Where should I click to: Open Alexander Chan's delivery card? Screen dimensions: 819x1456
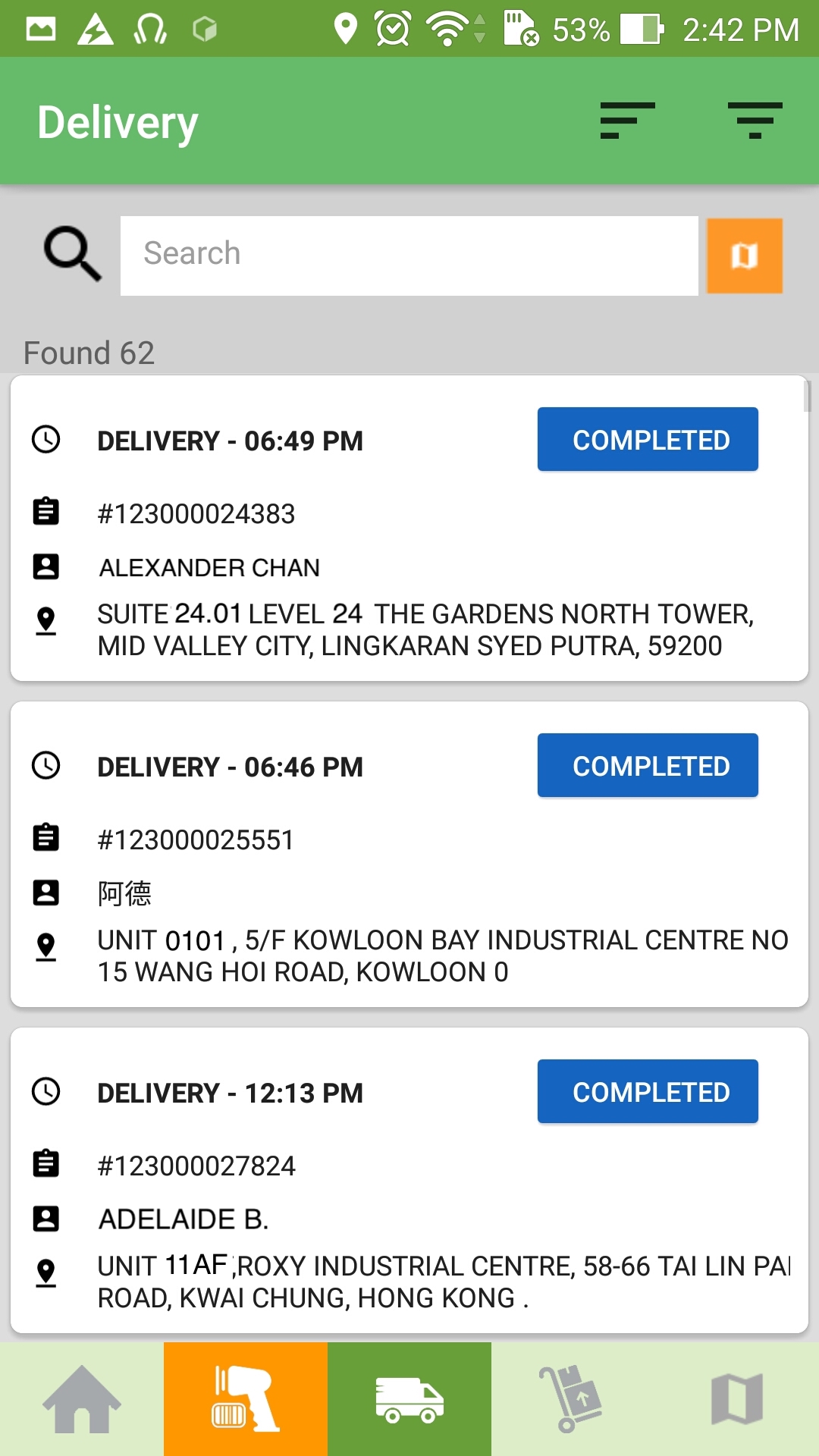point(409,529)
